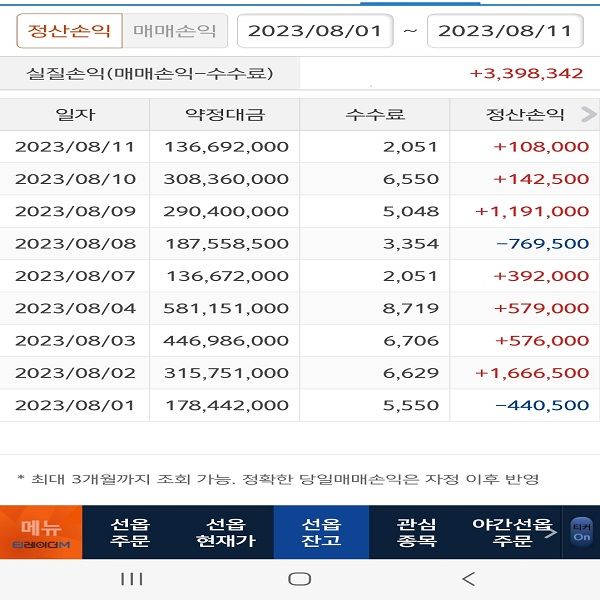Go to 선옵 주문
This screenshot has width=600, height=600.
coord(130,532)
